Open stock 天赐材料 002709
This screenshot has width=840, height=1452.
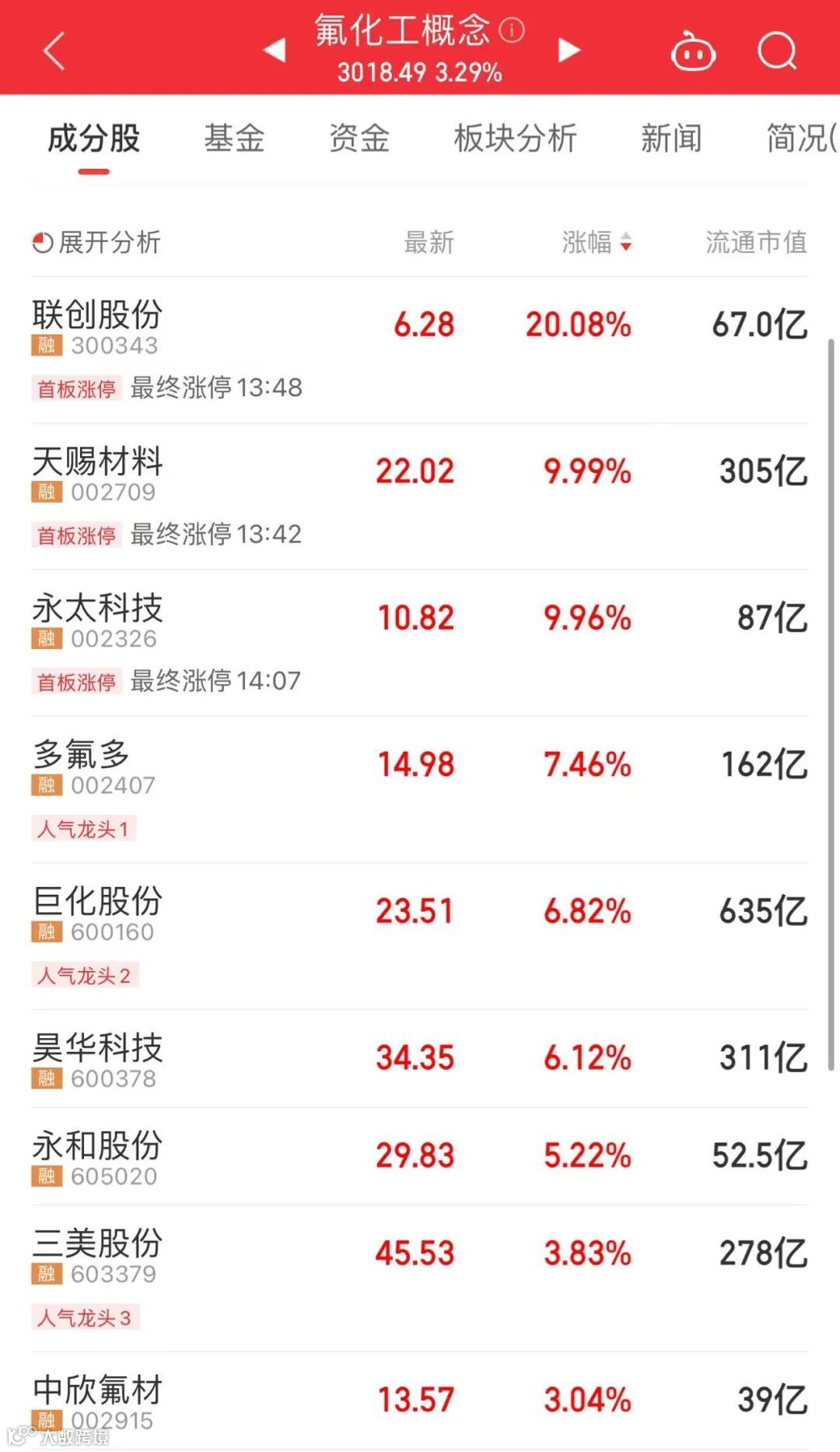click(x=97, y=472)
